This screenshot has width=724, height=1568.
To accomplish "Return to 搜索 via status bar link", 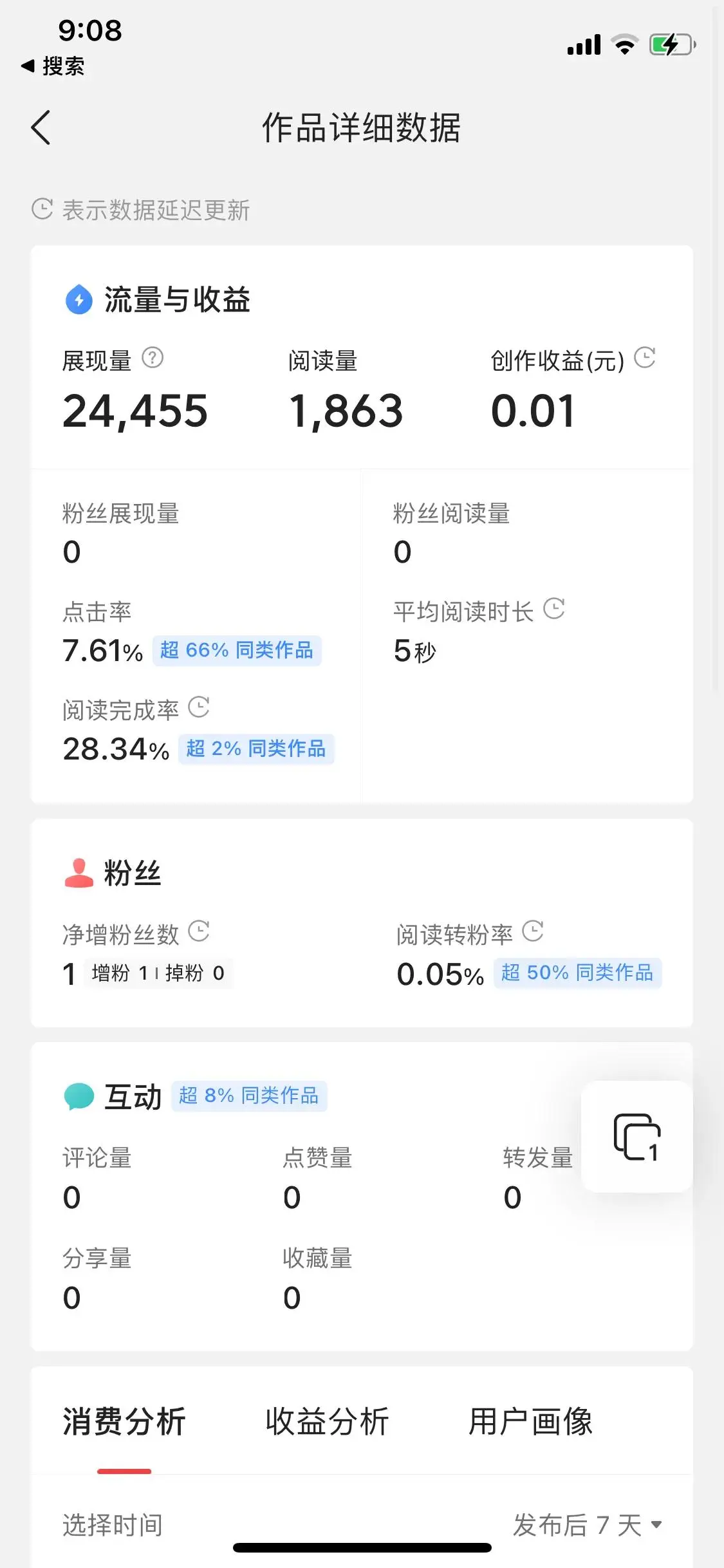I will (53, 66).
